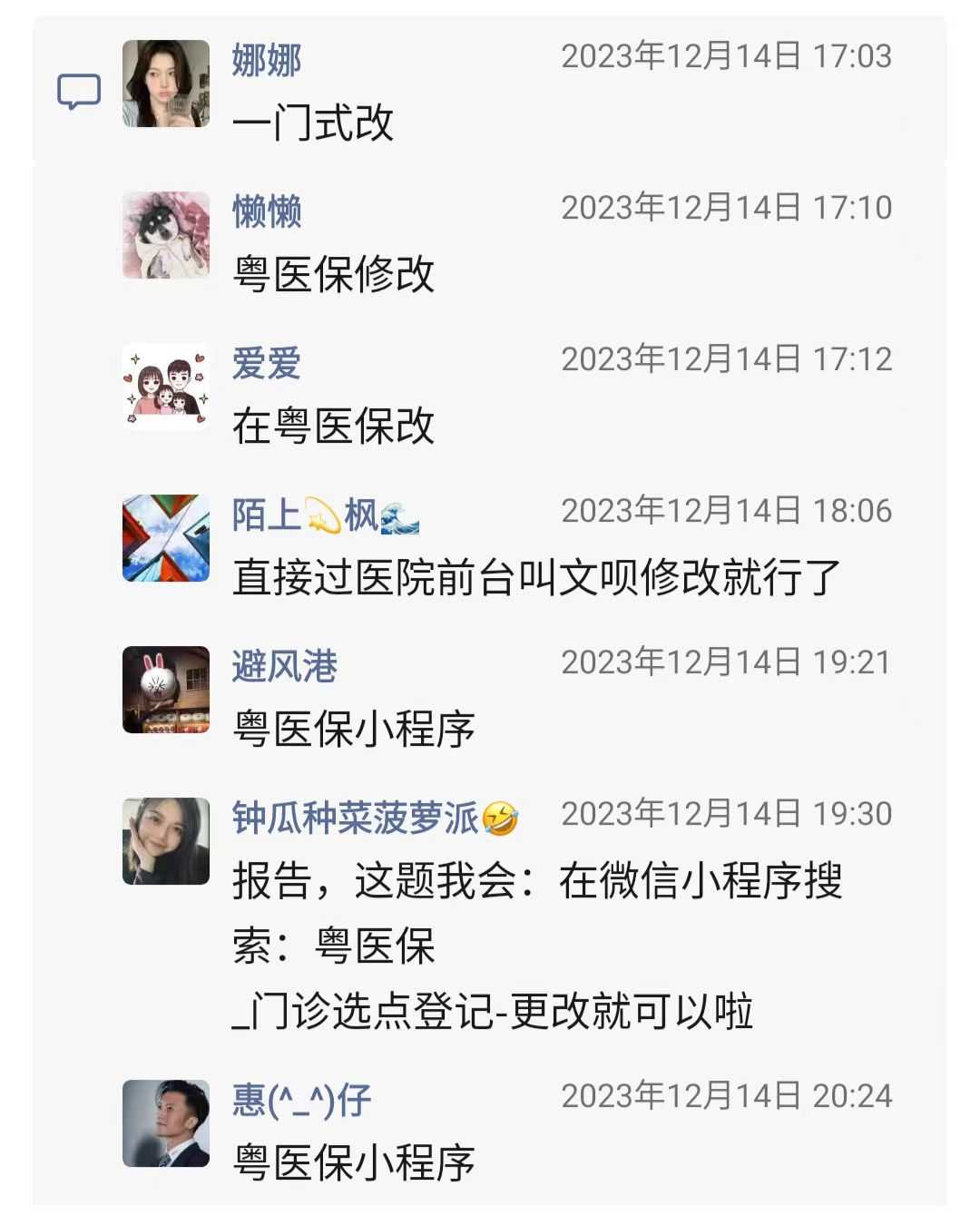Open the avatar of 惠(^_^)仔
The width and height of the screenshot is (980, 1225).
(166, 1123)
